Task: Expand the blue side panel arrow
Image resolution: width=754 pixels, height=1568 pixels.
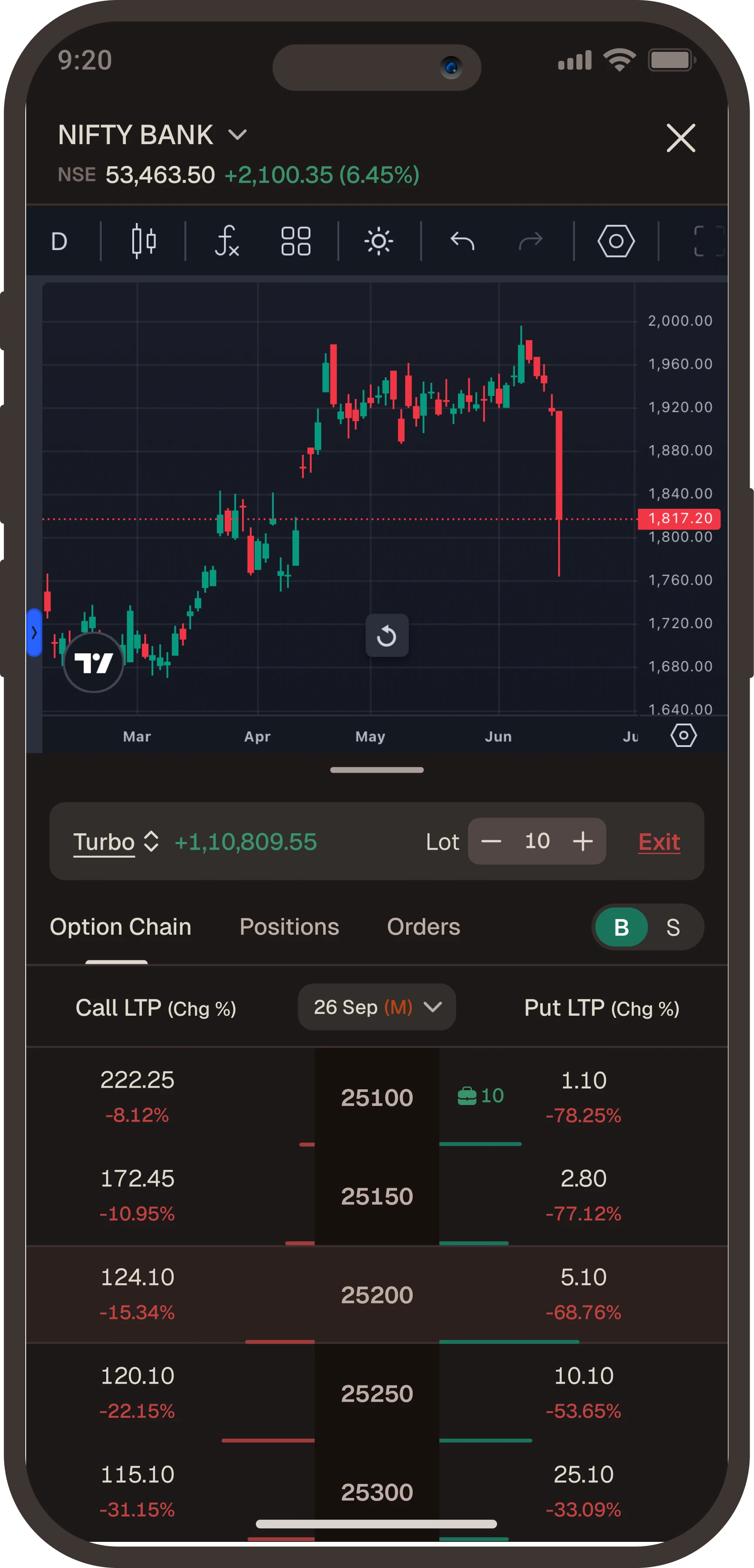Action: 34,632
